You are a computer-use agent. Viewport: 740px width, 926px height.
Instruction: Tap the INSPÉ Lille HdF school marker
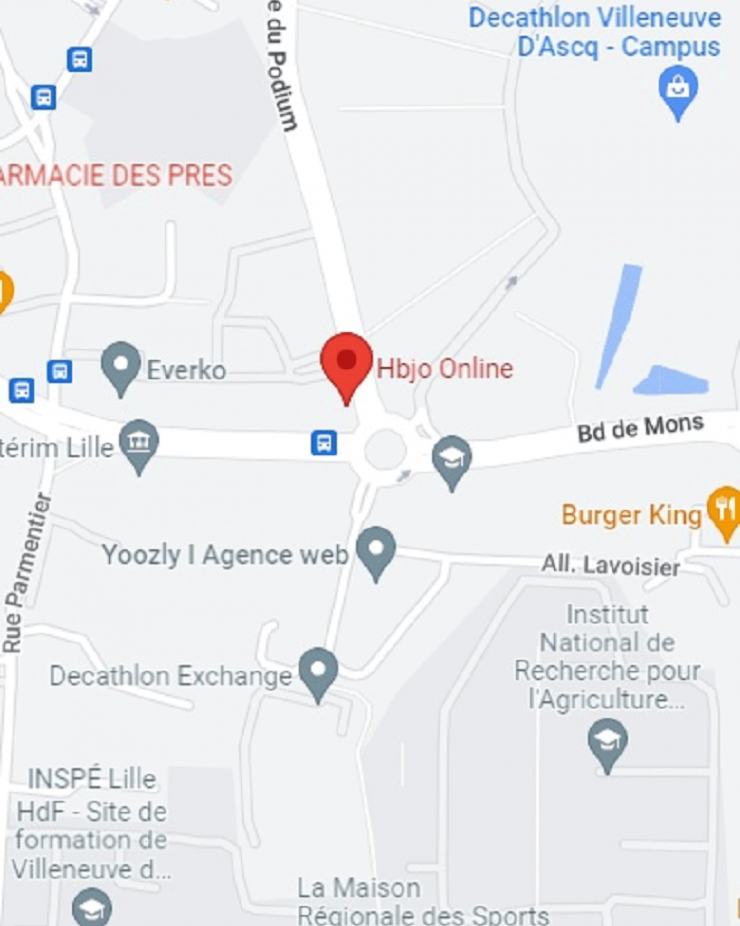92,908
